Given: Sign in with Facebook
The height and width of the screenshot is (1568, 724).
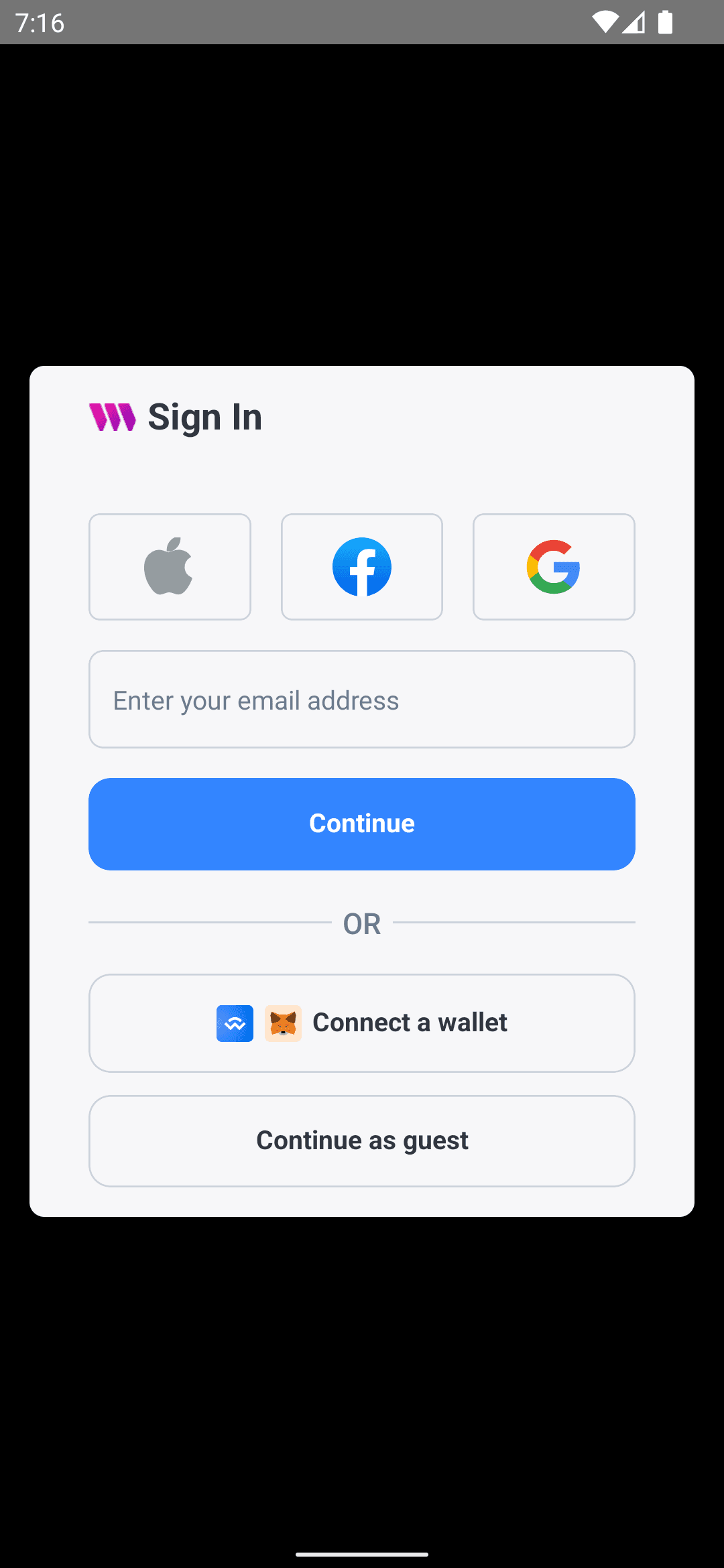Looking at the screenshot, I should point(362,567).
